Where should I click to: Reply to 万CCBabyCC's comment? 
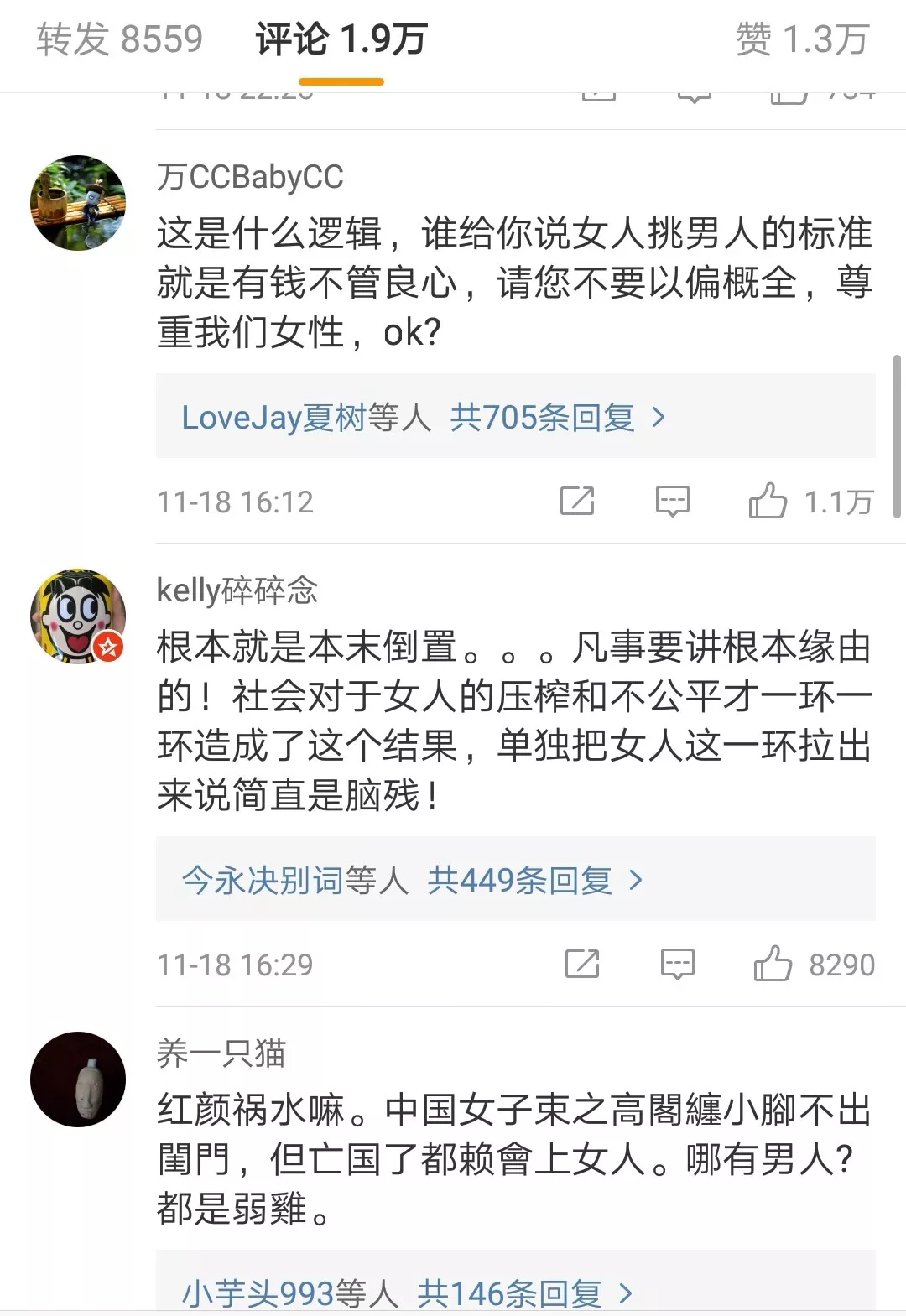[672, 502]
